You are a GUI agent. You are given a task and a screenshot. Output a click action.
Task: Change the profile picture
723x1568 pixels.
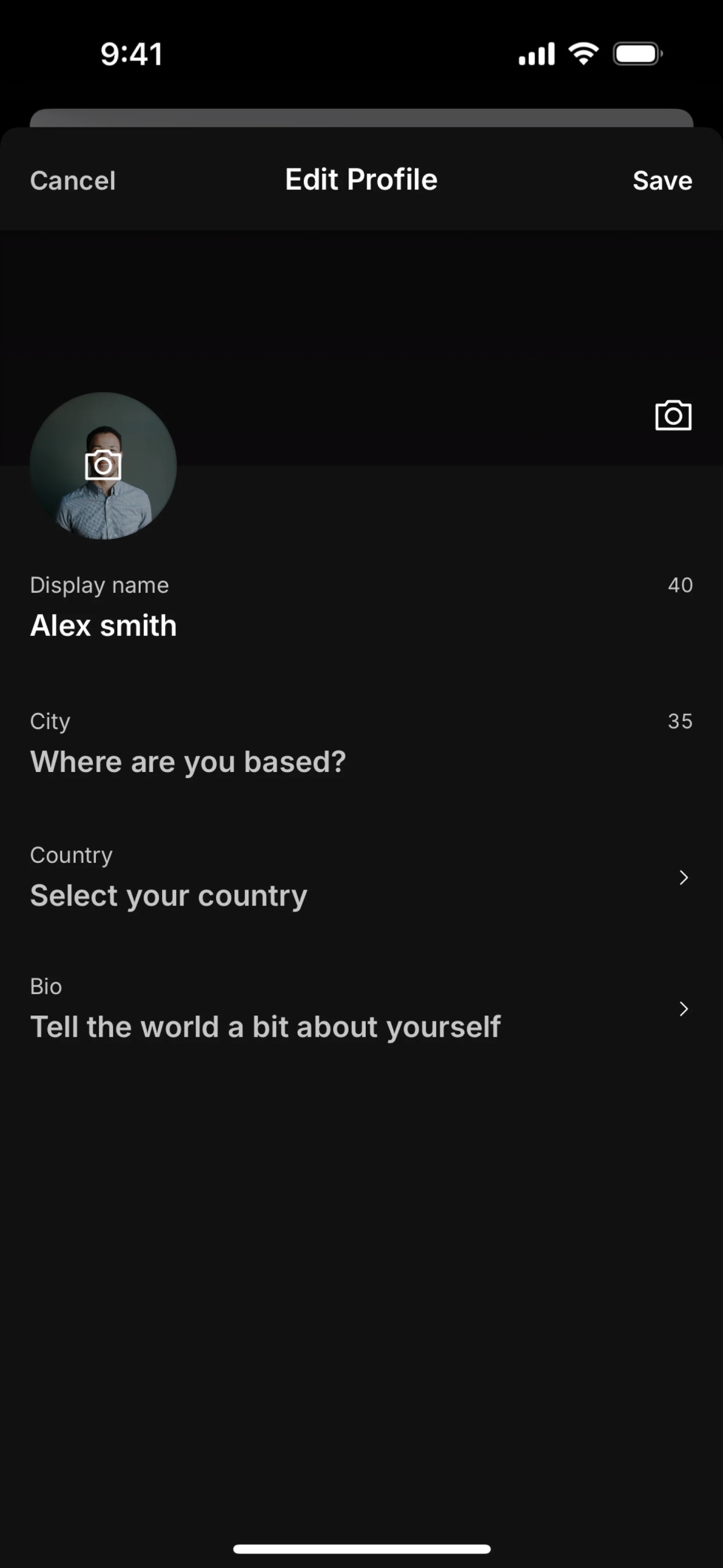(x=103, y=466)
